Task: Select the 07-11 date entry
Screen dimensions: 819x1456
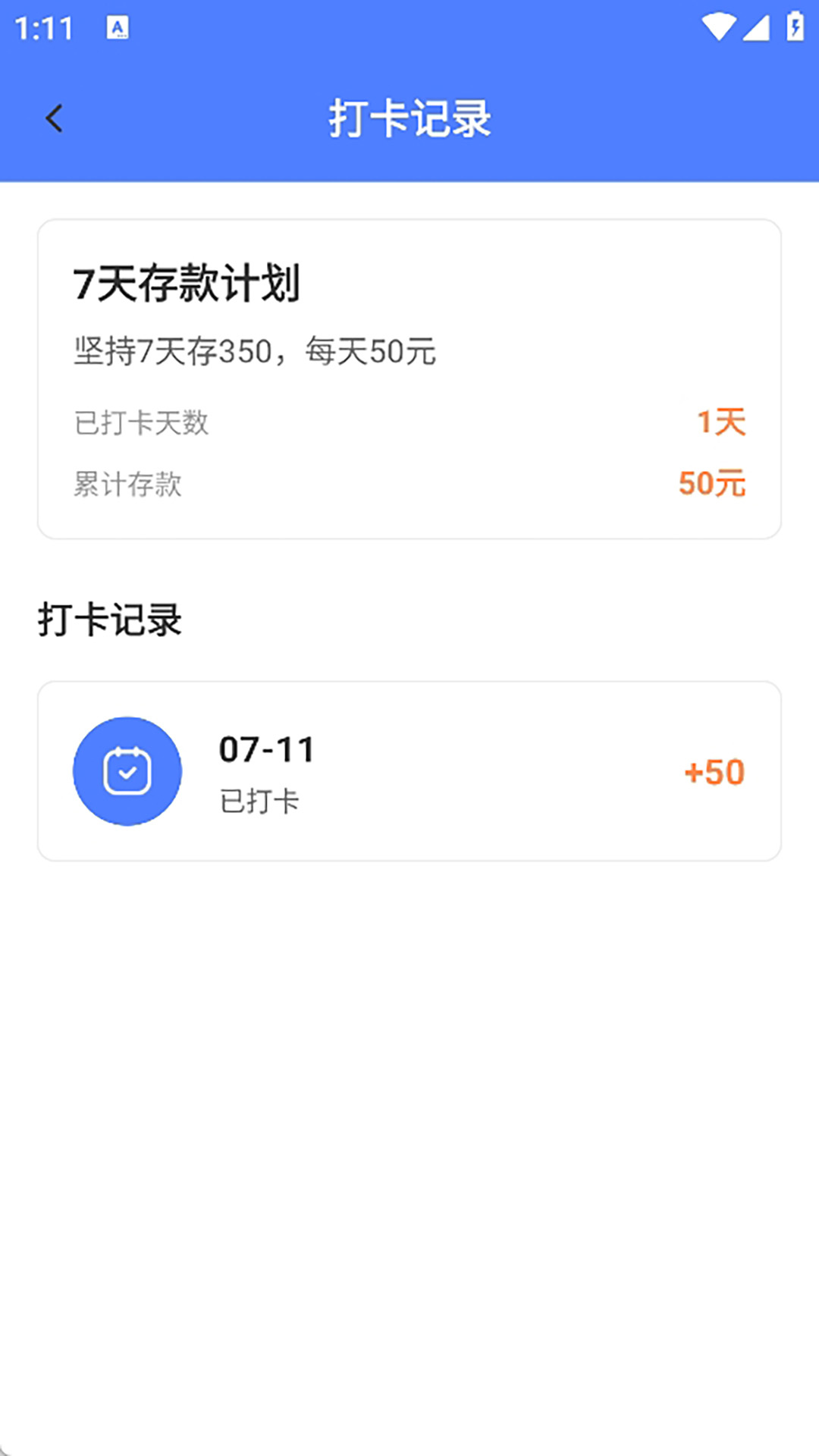Action: click(x=265, y=749)
